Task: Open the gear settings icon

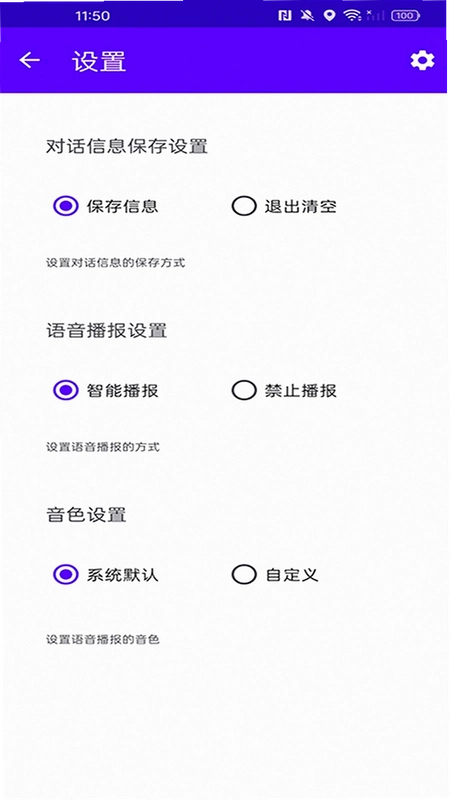Action: tap(422, 61)
